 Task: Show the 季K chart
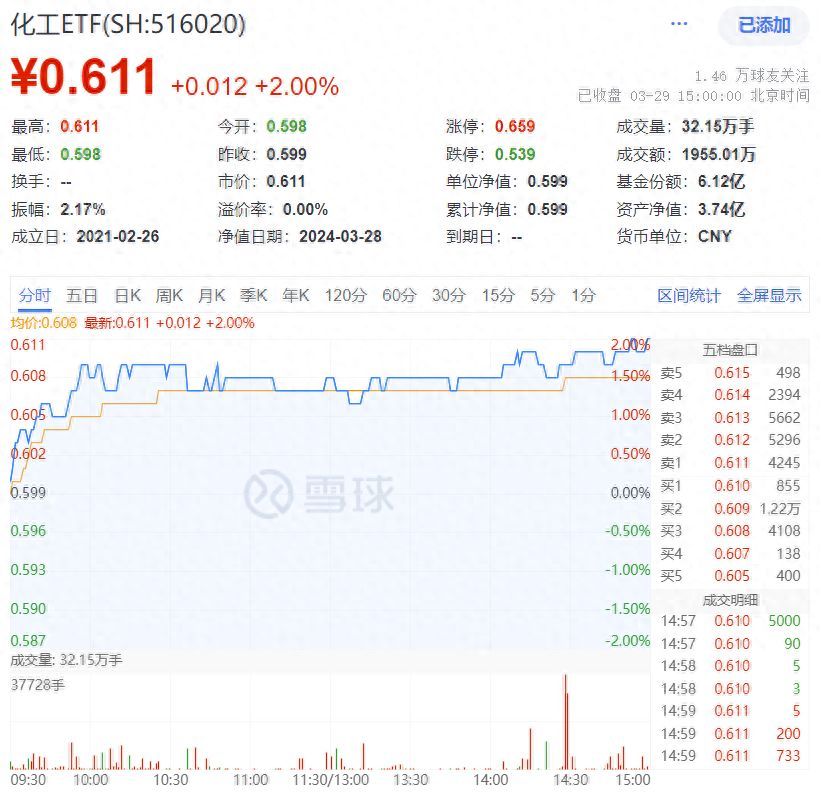(253, 295)
